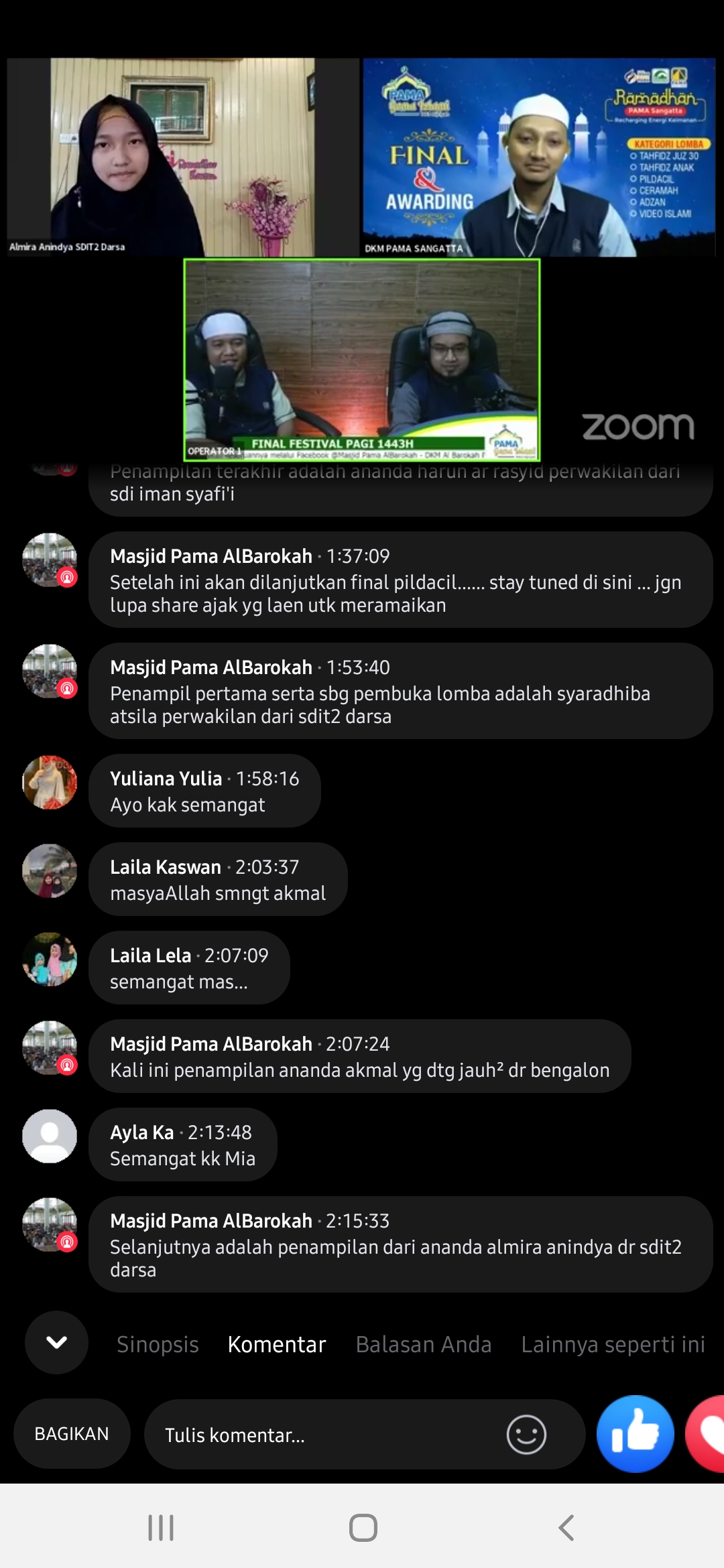The height and width of the screenshot is (1568, 724).
Task: Collapse the comments with the down chevron
Action: pyautogui.click(x=56, y=1342)
